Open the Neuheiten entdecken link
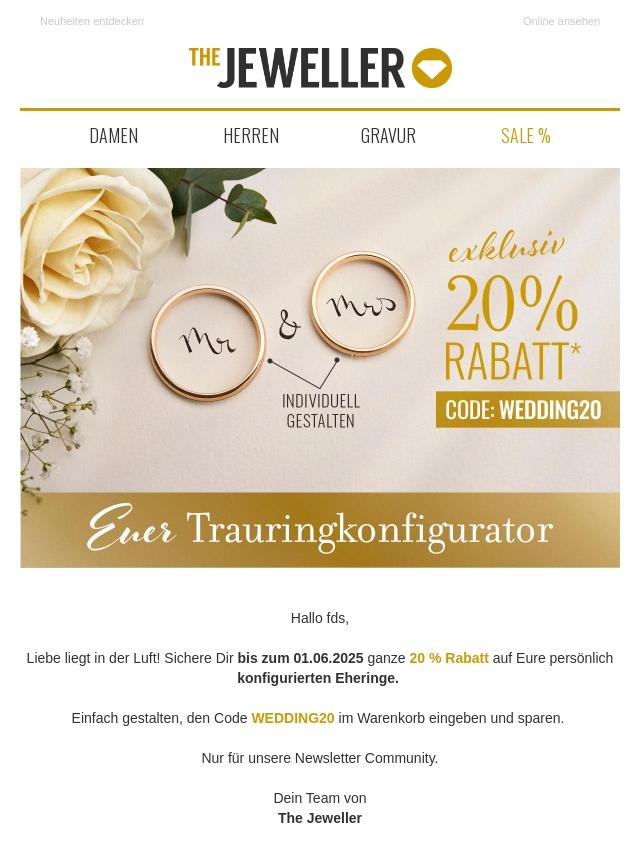Image resolution: width=640 pixels, height=854 pixels. click(91, 21)
